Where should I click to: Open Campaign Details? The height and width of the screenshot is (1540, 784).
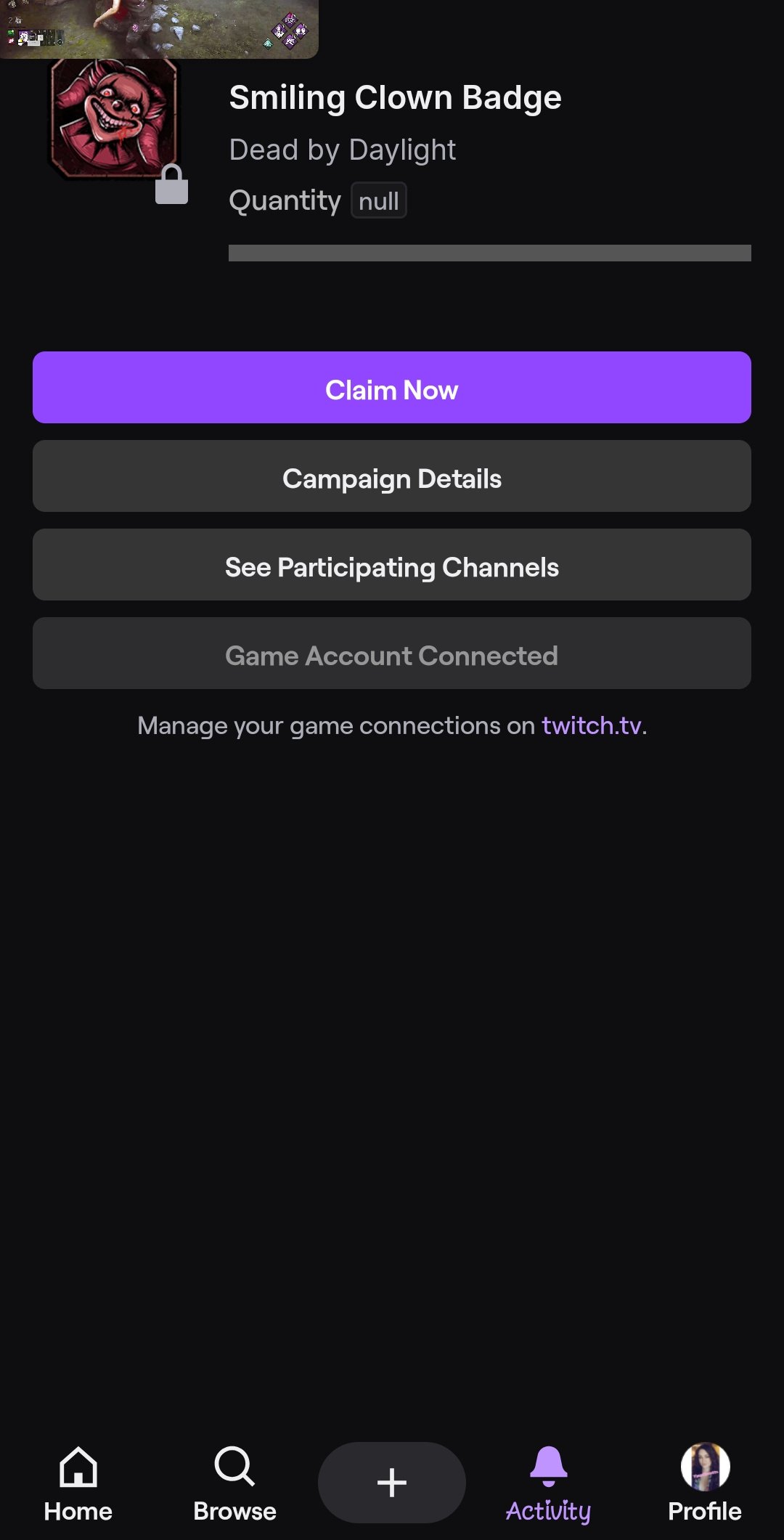click(x=392, y=476)
